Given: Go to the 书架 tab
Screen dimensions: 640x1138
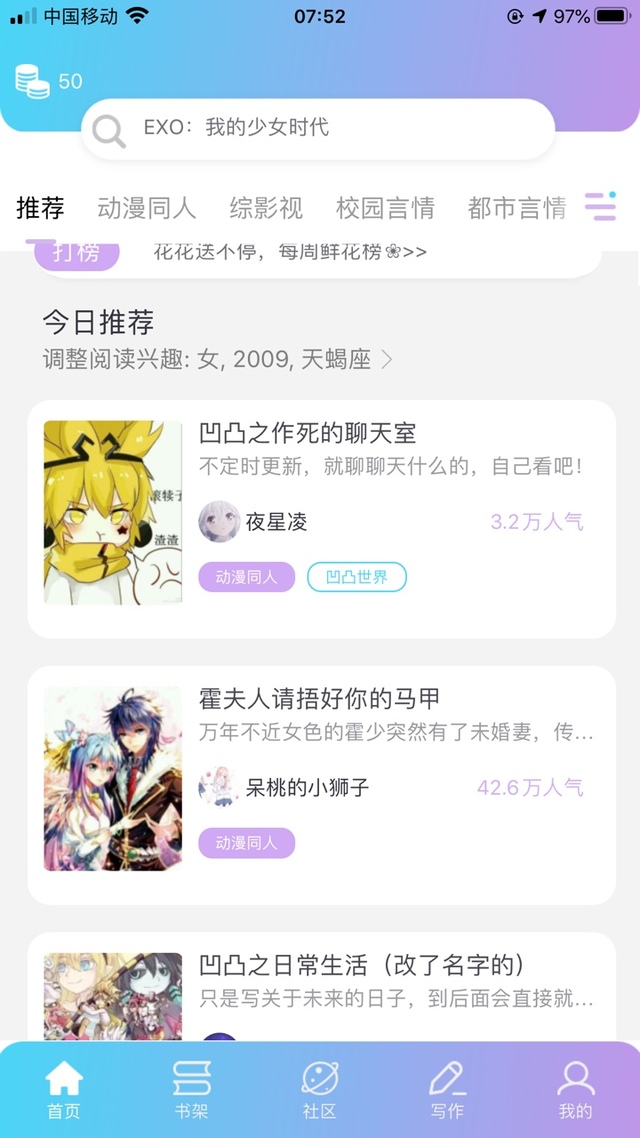Looking at the screenshot, I should pos(192,1089).
